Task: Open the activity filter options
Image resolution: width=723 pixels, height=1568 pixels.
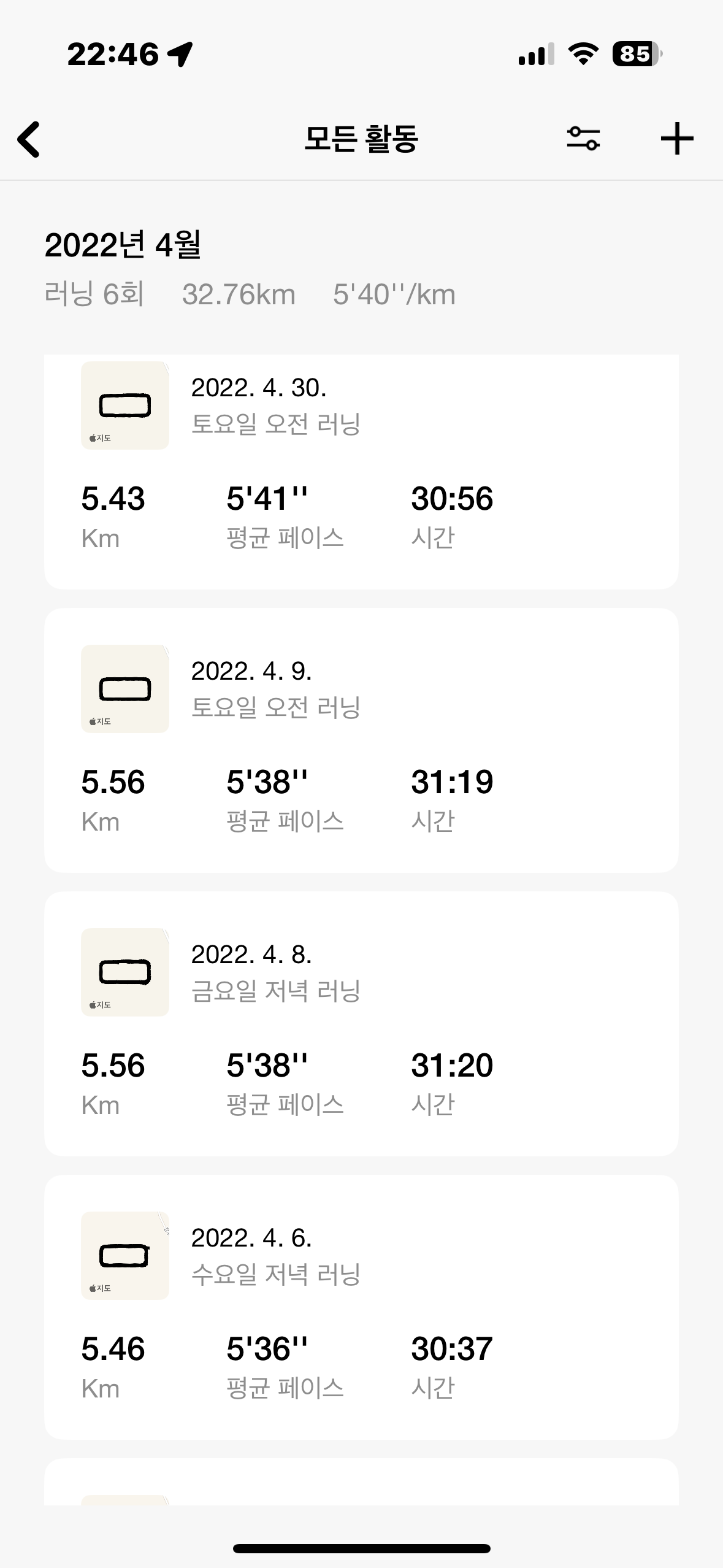Action: click(x=583, y=139)
